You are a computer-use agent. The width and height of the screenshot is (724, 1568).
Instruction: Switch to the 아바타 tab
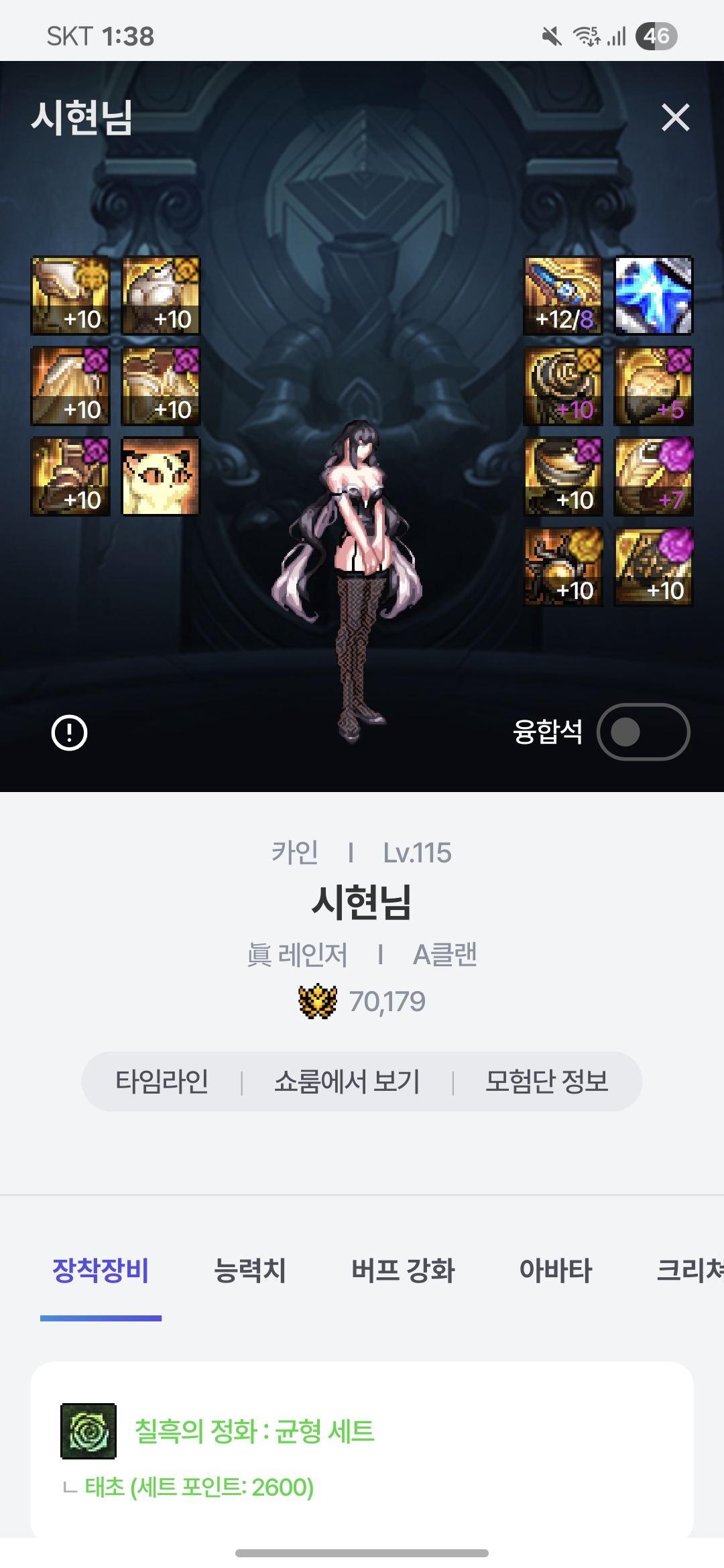(556, 1270)
